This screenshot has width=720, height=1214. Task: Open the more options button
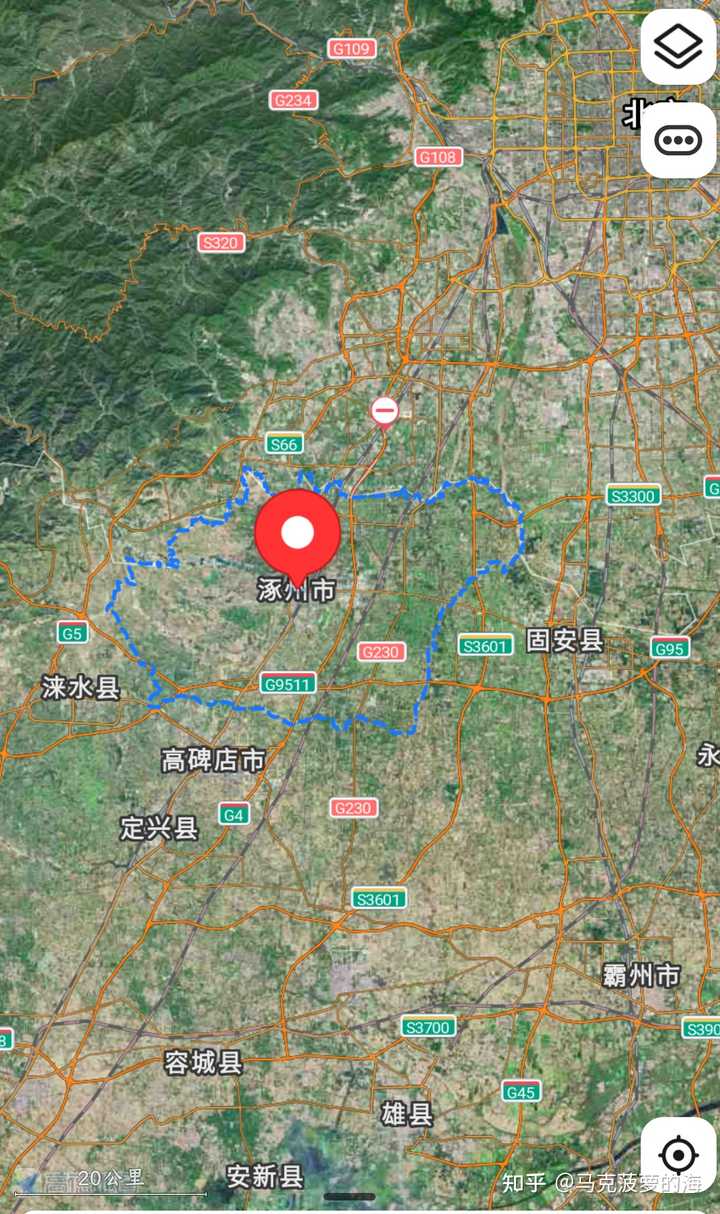[x=678, y=140]
